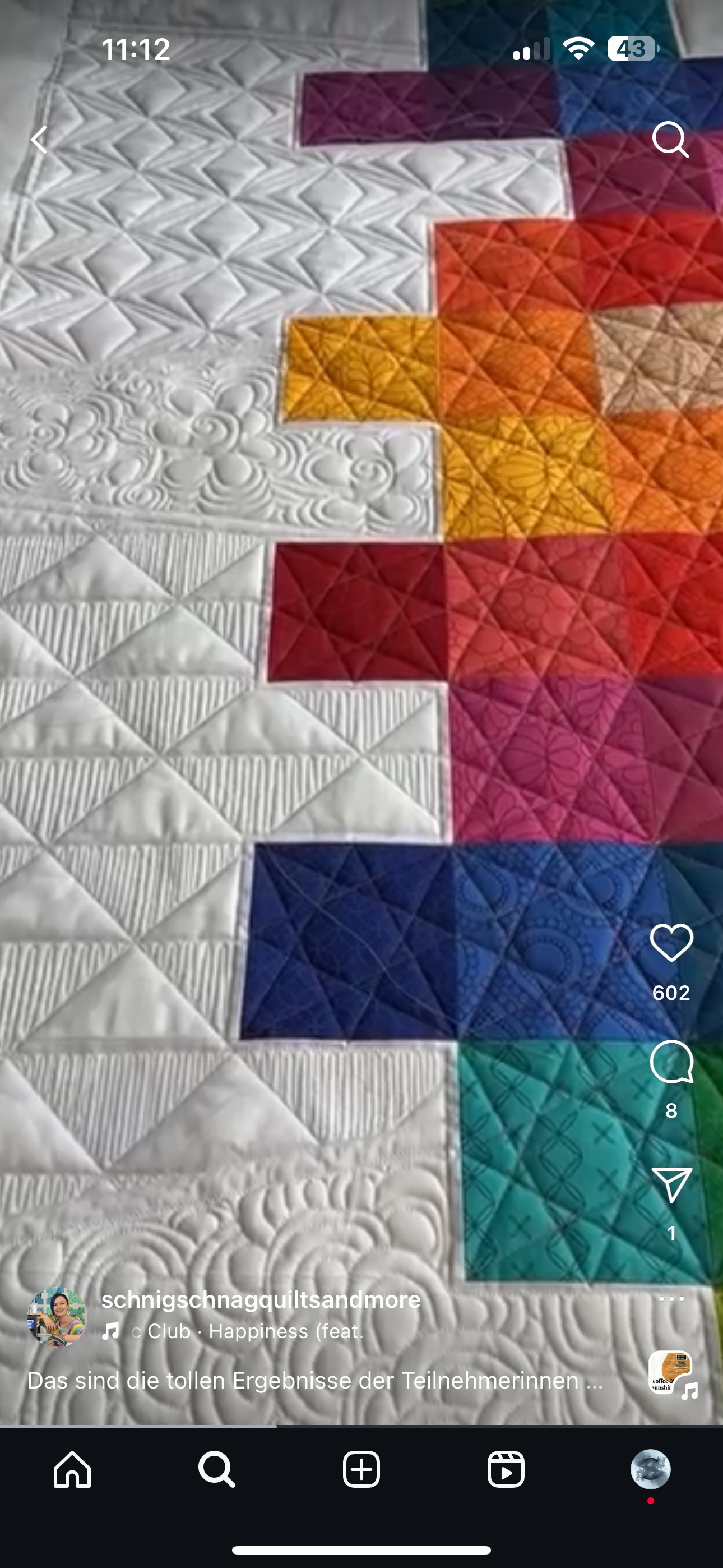This screenshot has width=723, height=1568.
Task: Open the audio track thumbnail
Action: (671, 1373)
